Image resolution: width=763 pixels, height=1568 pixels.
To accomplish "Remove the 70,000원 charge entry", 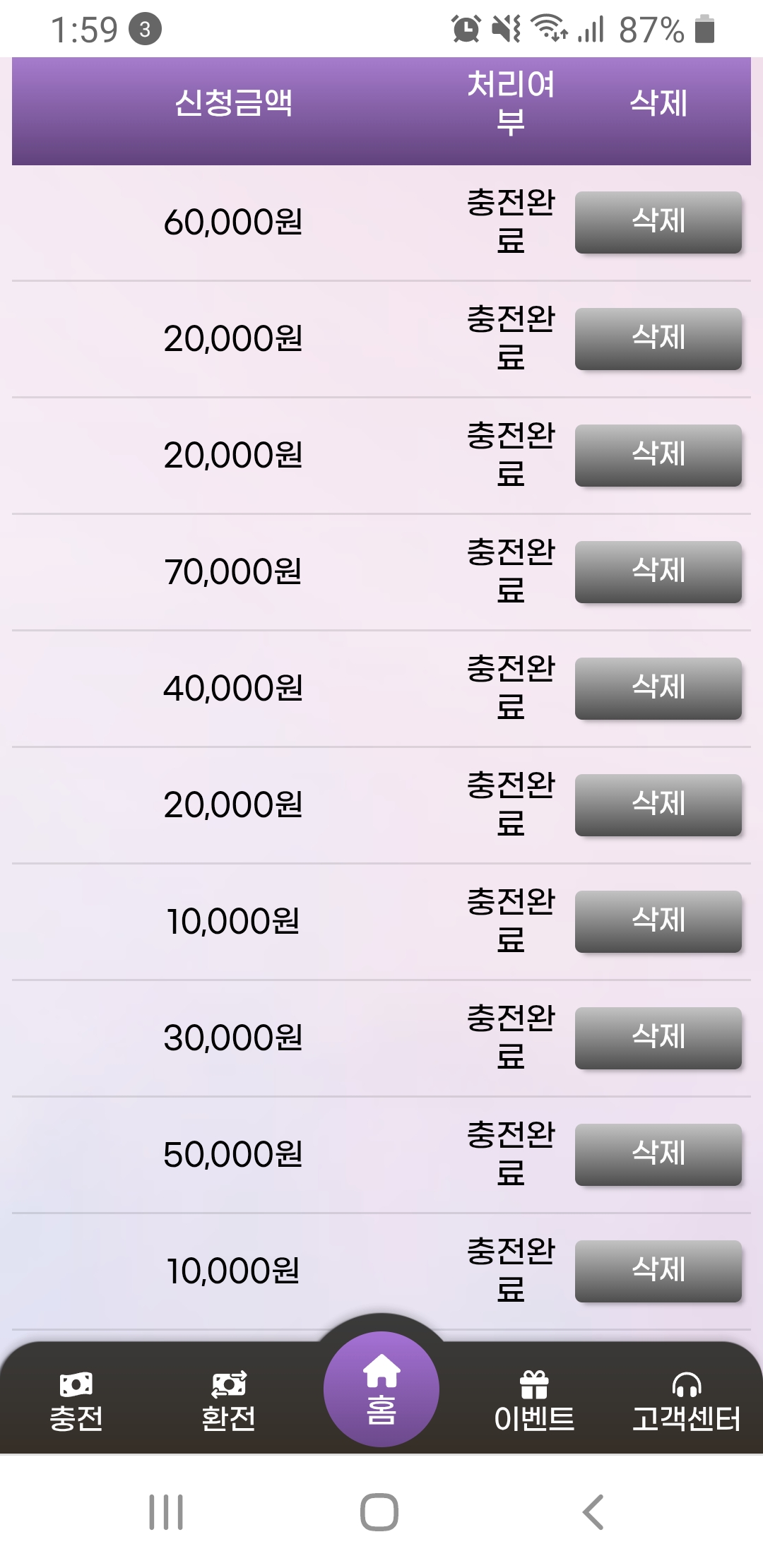I will click(x=658, y=572).
